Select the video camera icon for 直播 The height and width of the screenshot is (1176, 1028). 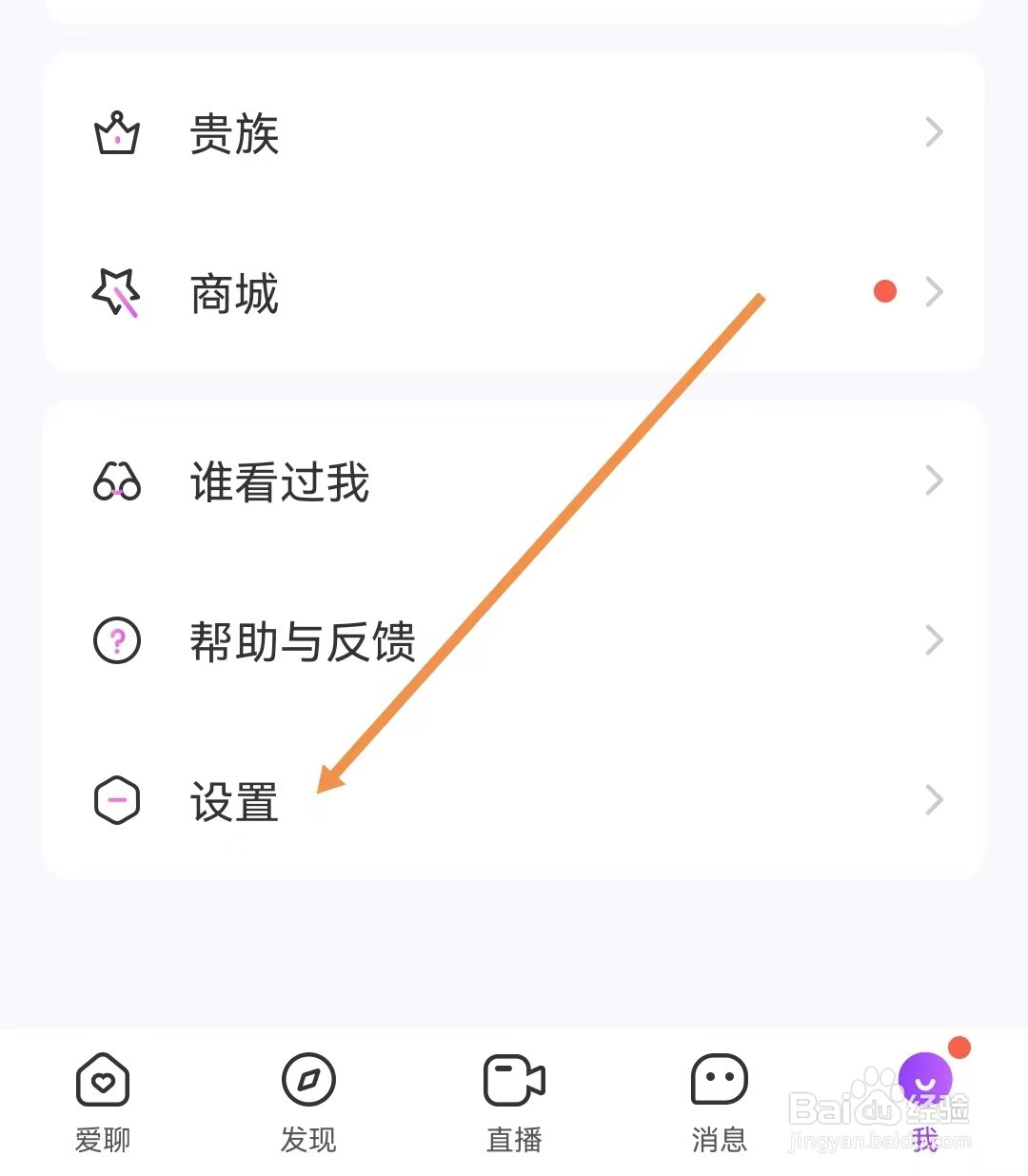514,1081
